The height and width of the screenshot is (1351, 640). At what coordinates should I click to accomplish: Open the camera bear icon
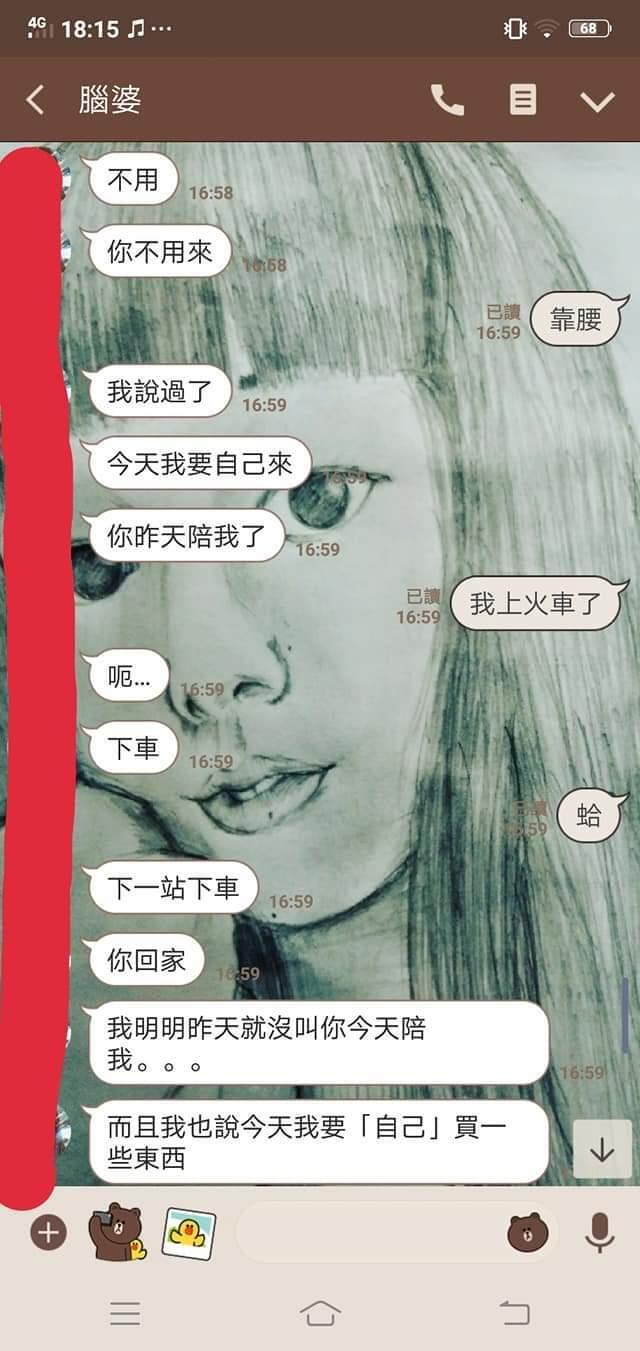(x=116, y=1232)
